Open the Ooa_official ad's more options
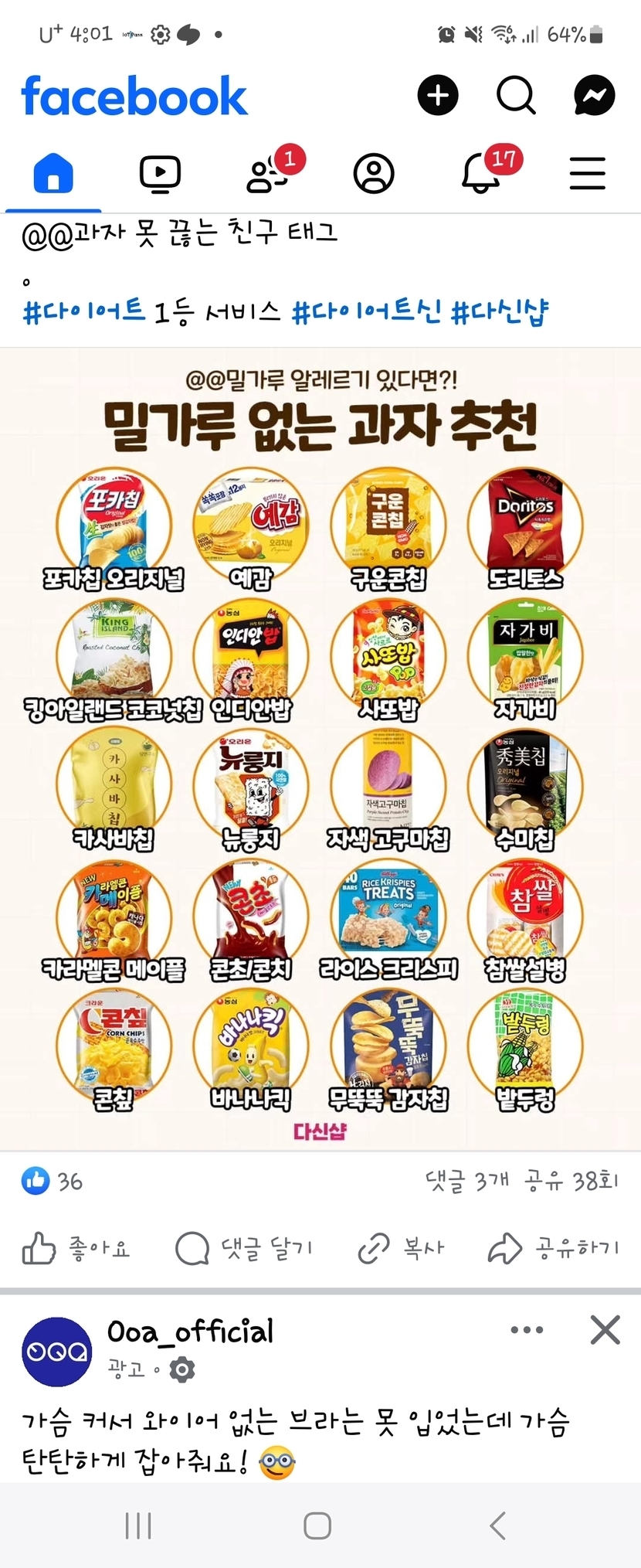641x1568 pixels. (527, 1330)
